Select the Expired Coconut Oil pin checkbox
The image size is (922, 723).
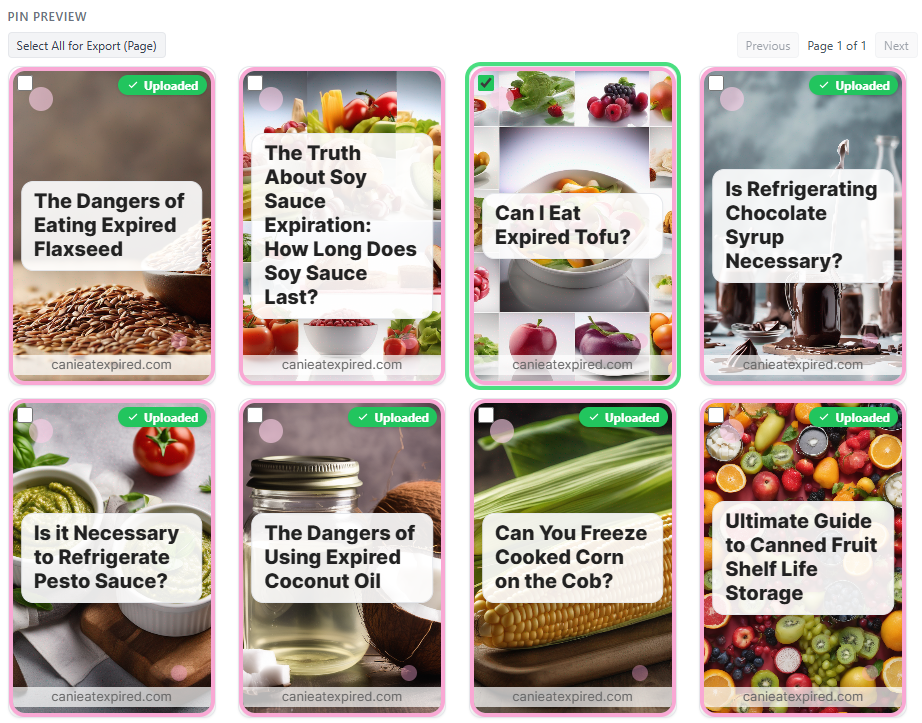click(x=255, y=415)
